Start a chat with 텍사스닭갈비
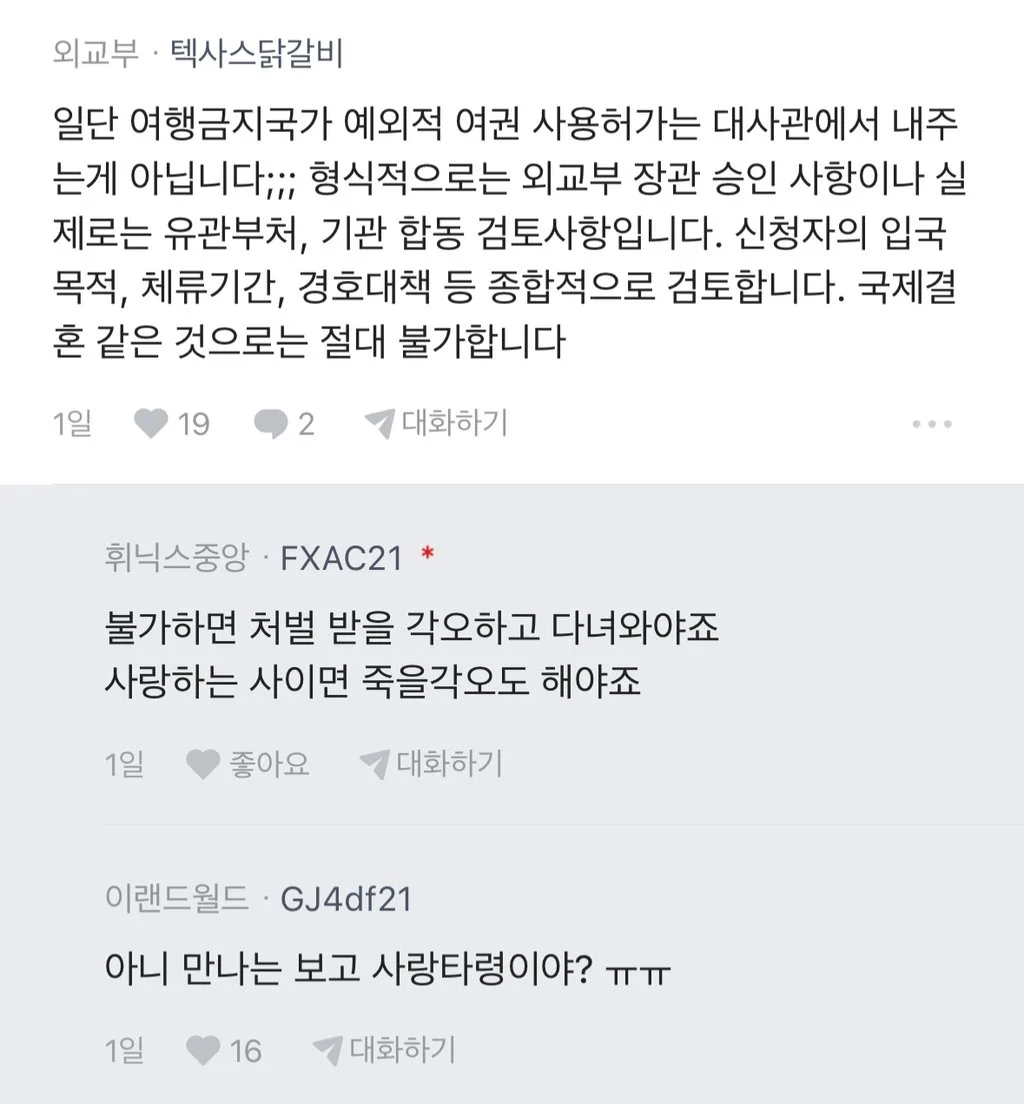 tap(436, 423)
